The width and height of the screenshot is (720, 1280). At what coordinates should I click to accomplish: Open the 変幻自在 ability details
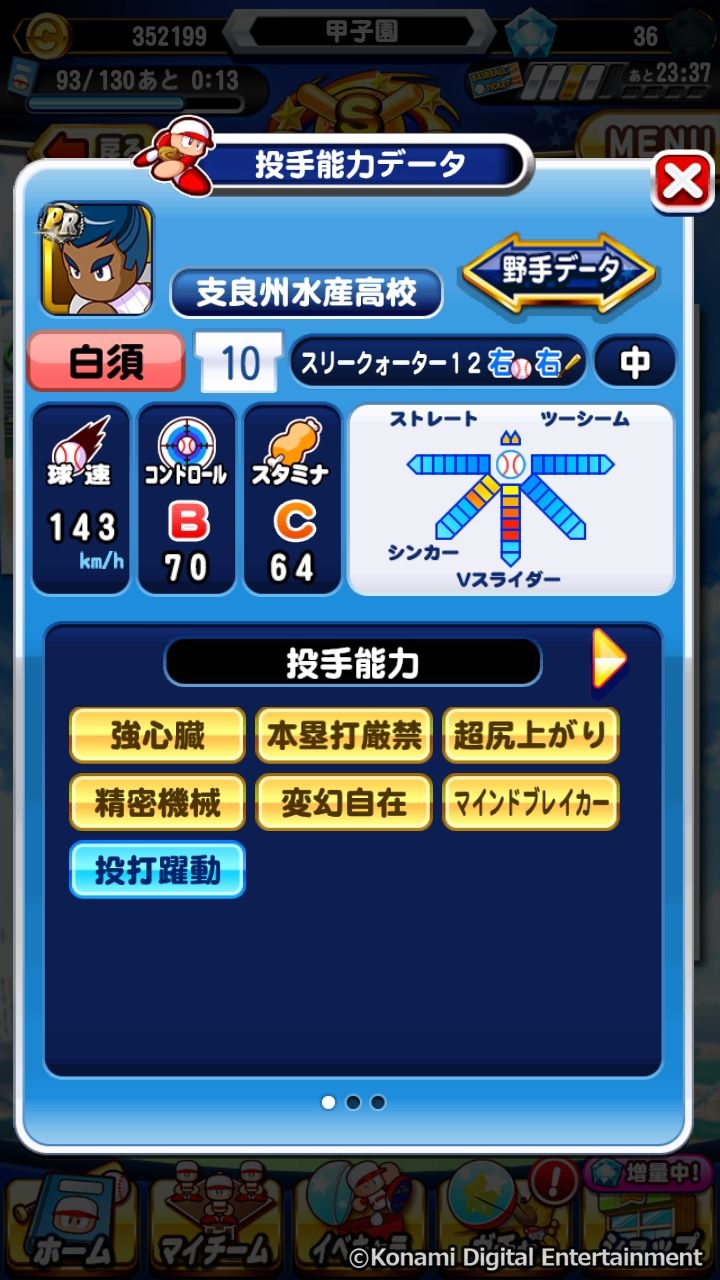344,802
